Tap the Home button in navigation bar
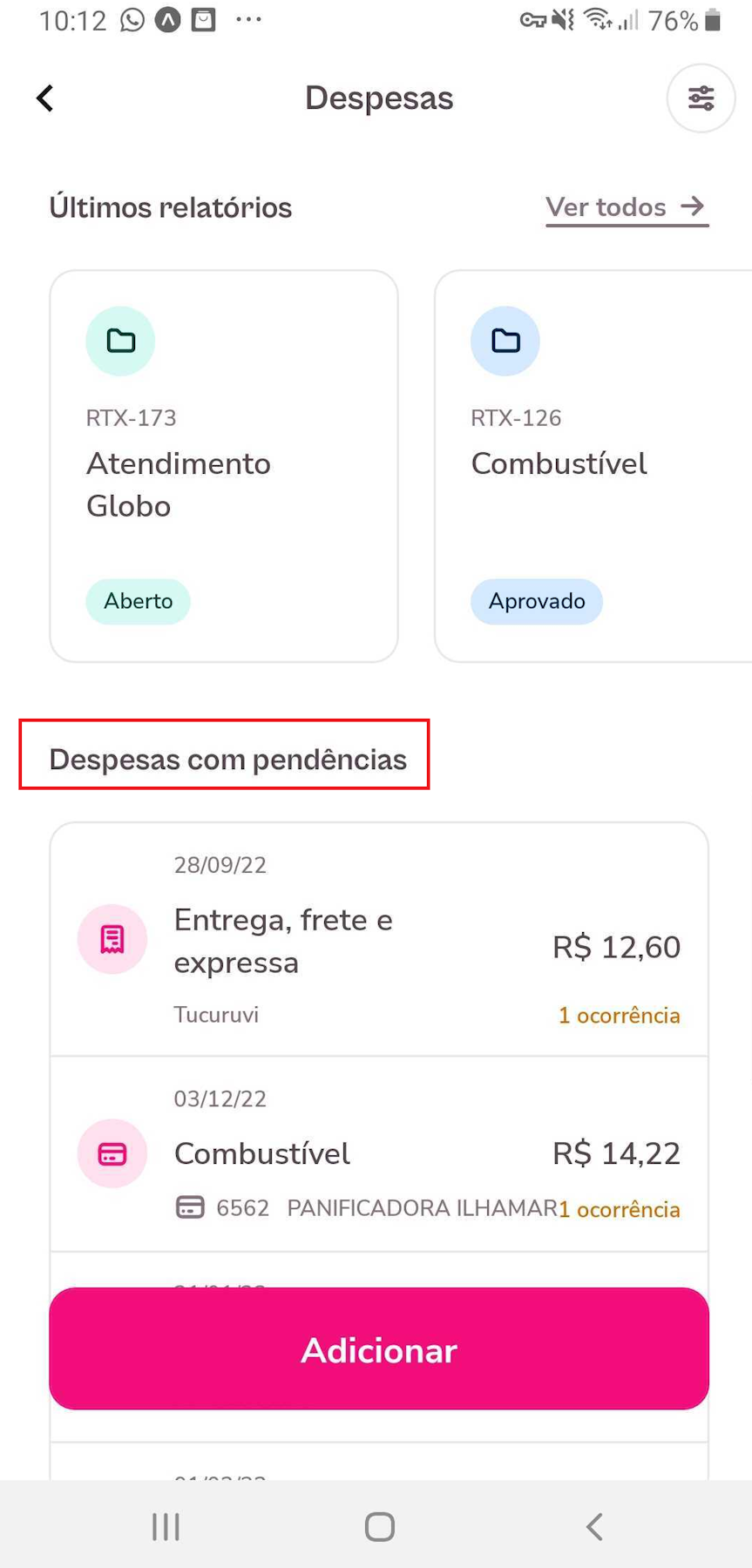Image resolution: width=752 pixels, height=1568 pixels. coord(379,1525)
